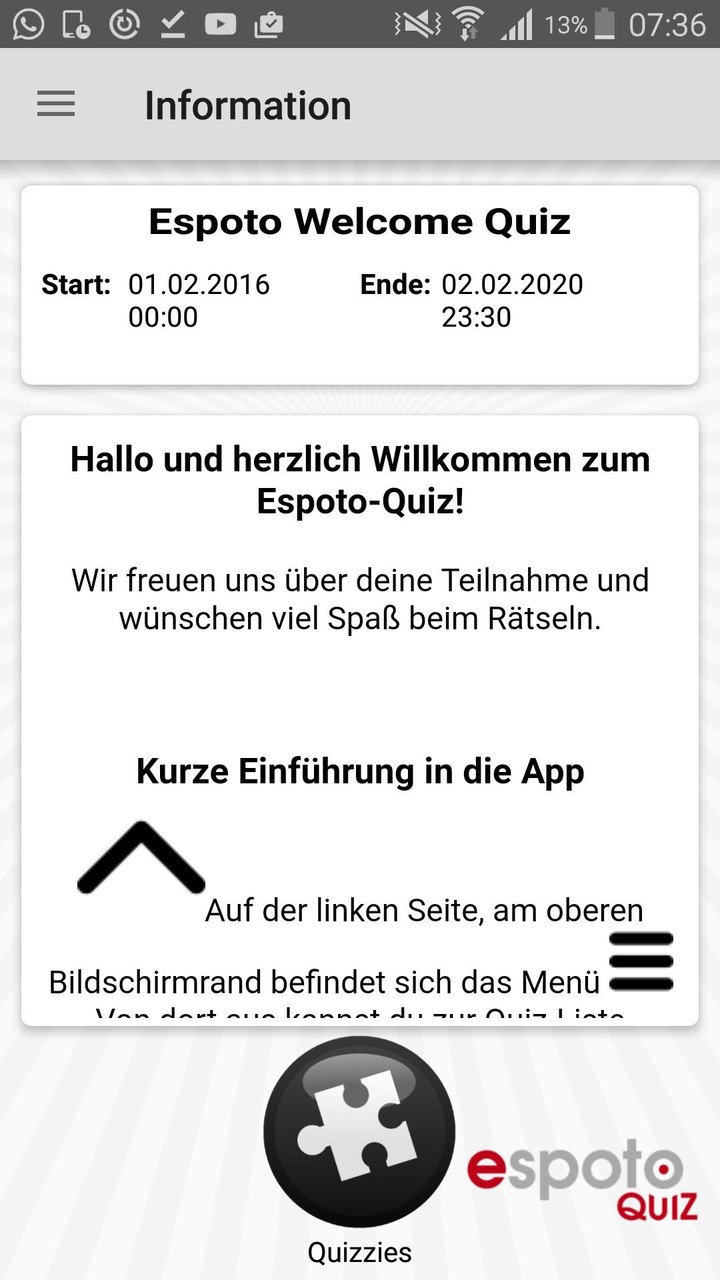The image size is (720, 1280).
Task: Click the menu bars graphic beside the text
Action: click(x=643, y=961)
